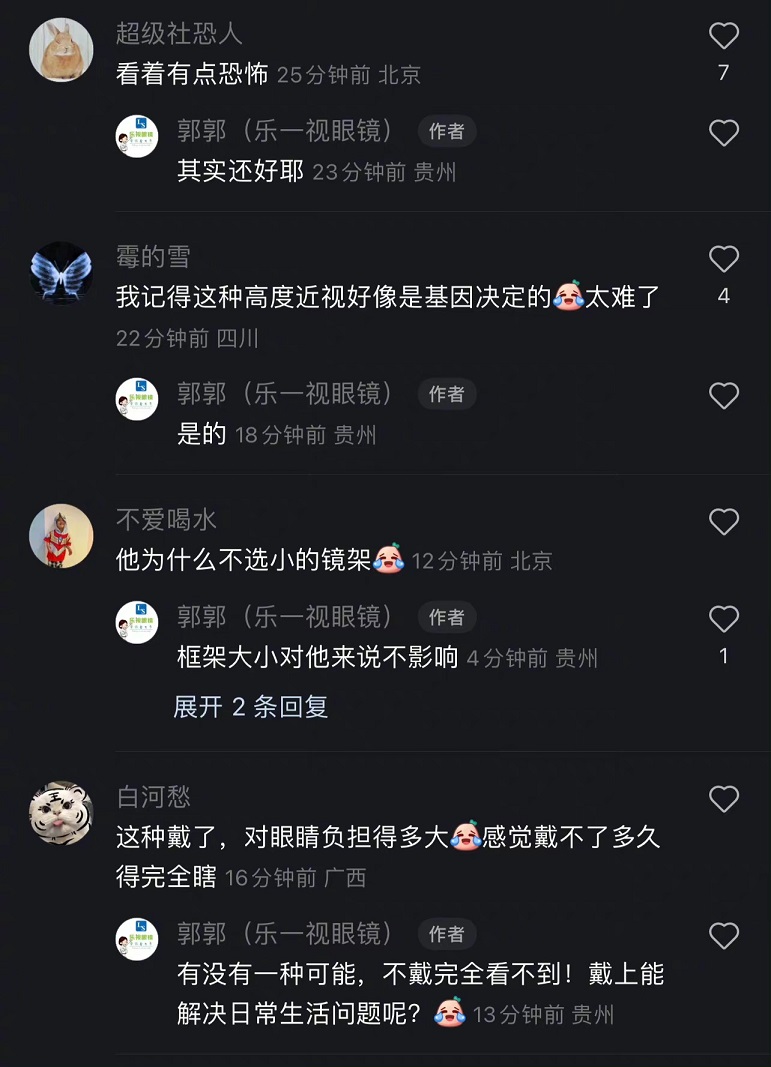Open 霉的雪's butterfly avatar
Screen dimensions: 771x1067
tap(61, 271)
